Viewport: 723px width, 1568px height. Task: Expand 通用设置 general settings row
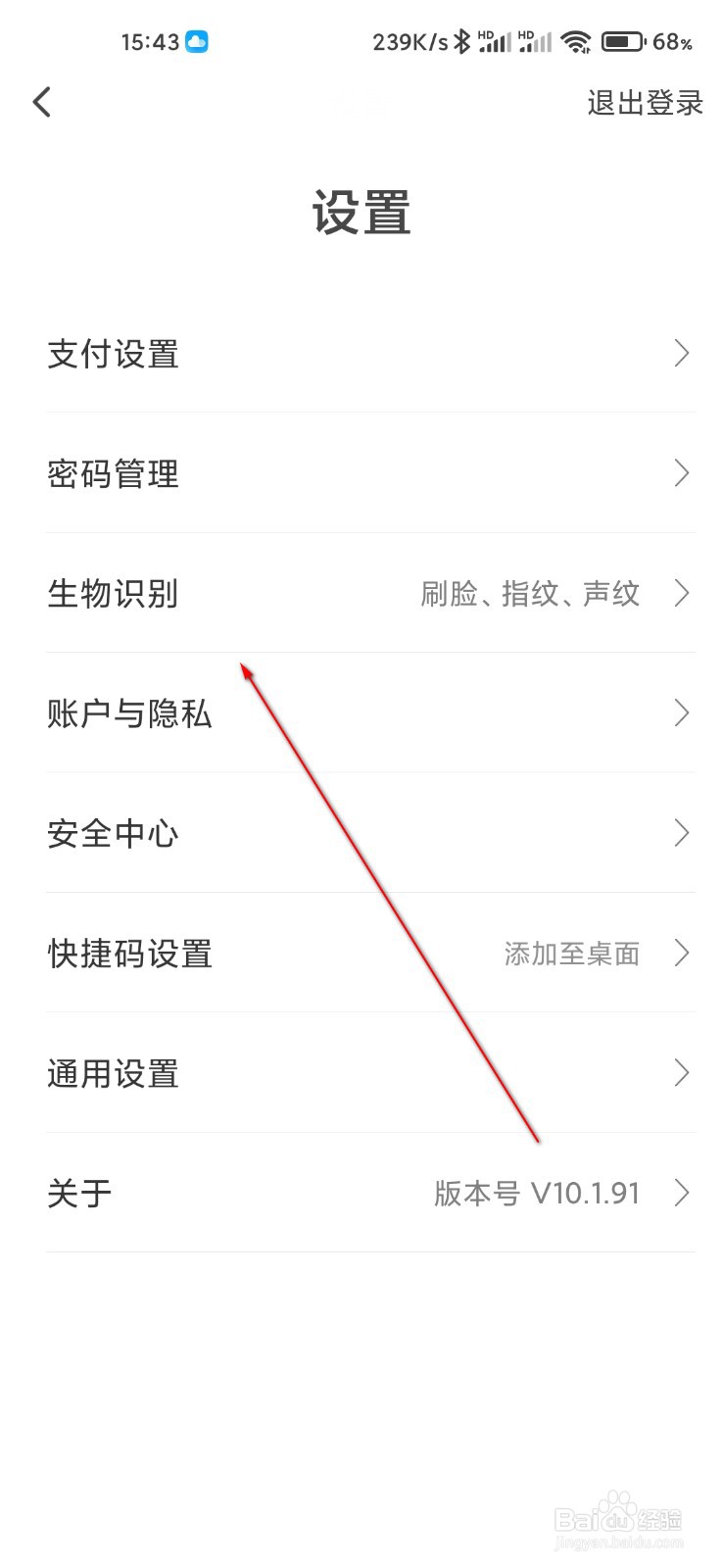[x=113, y=1073]
